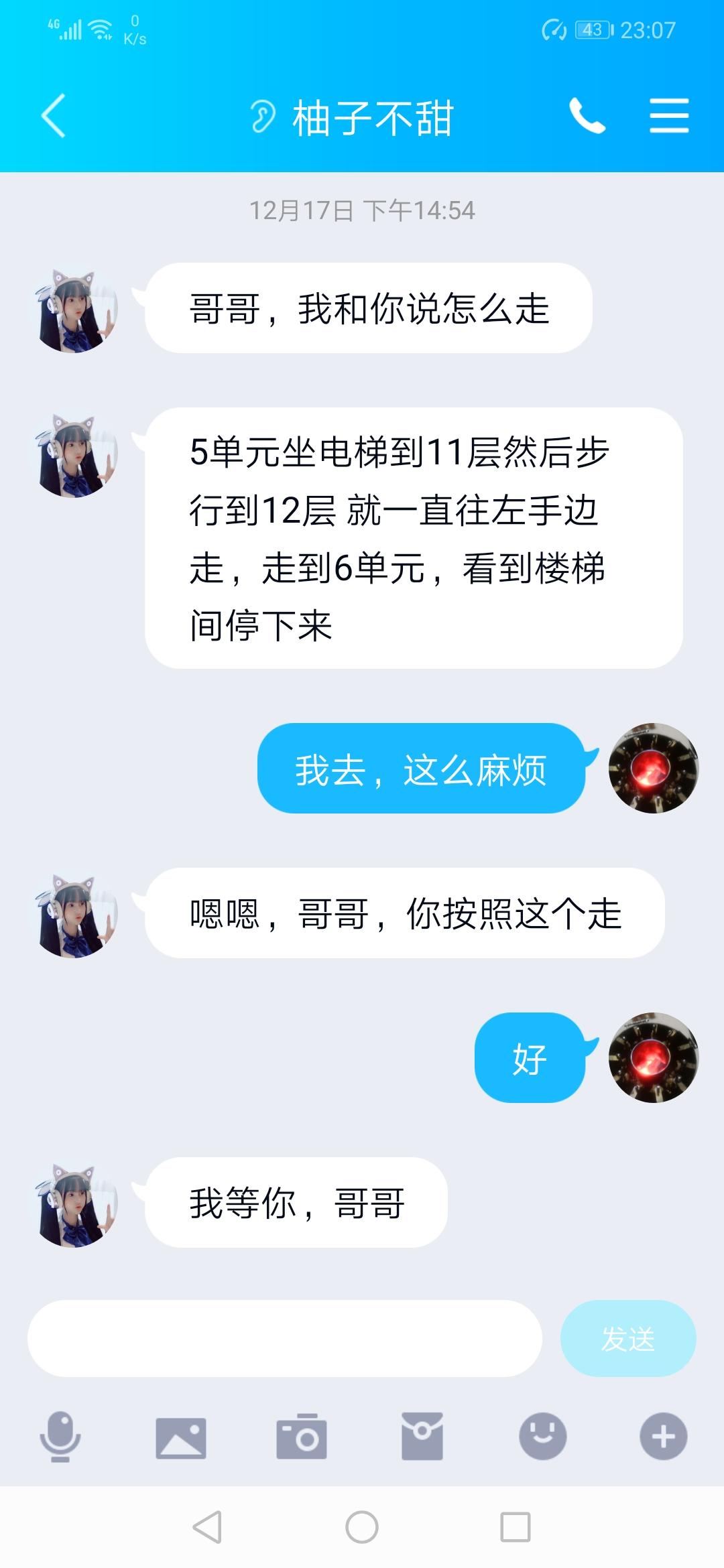Open the camera to take a photo
Screen dimensions: 724x1568
tap(302, 1437)
